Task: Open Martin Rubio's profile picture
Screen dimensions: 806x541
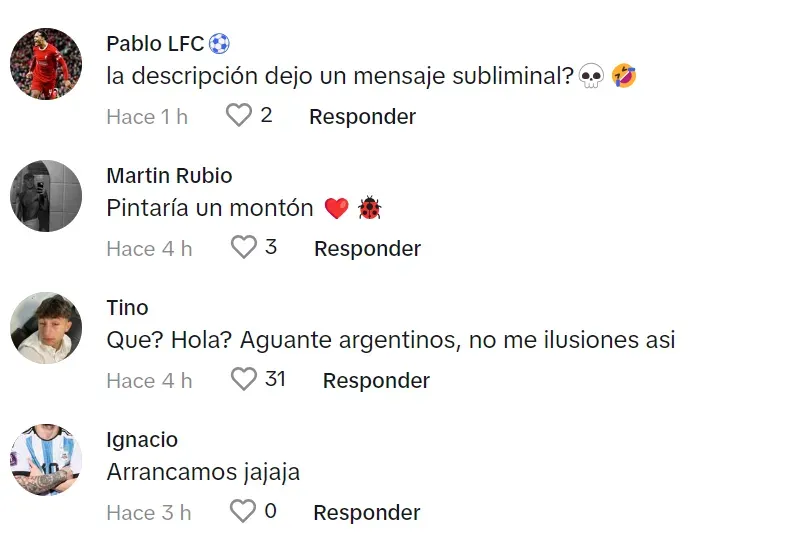Action: tap(46, 196)
